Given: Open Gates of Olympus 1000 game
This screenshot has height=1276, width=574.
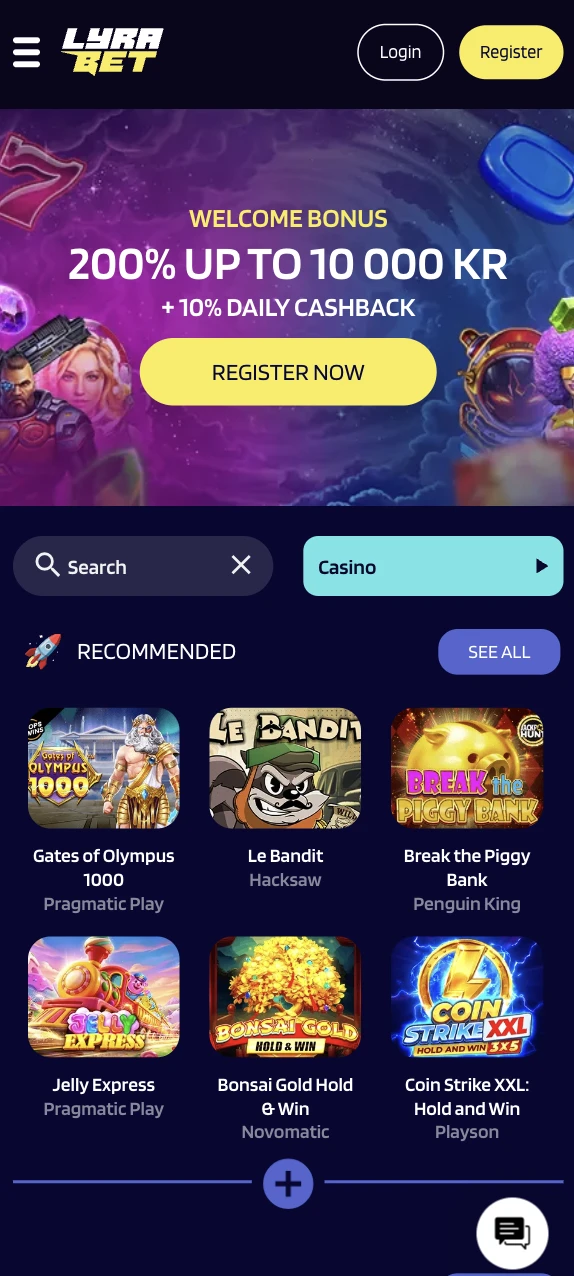Looking at the screenshot, I should (x=104, y=768).
